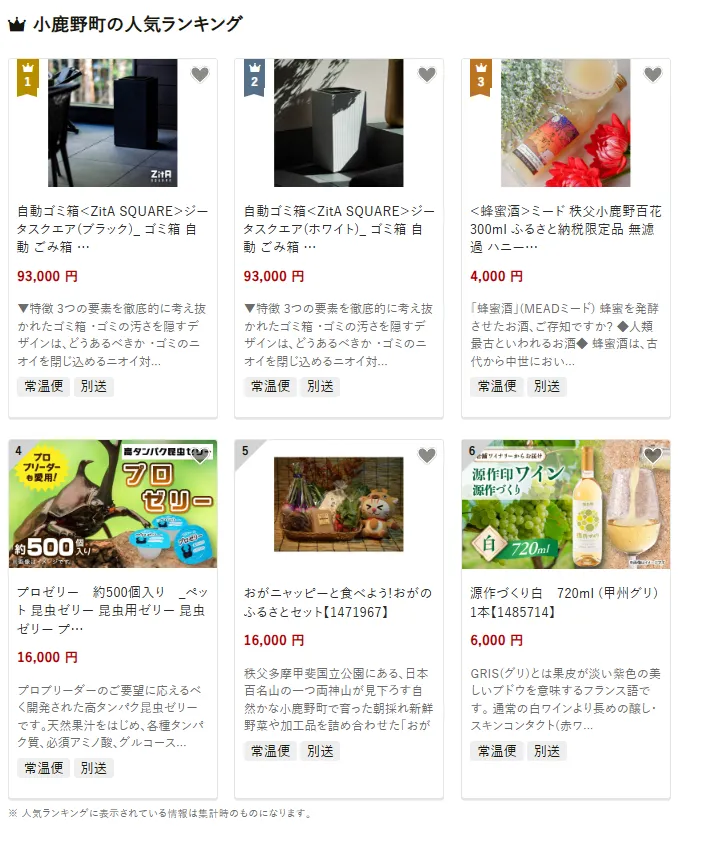Favorite the 源作づくり白 wine product
This screenshot has width=713, height=846.
[x=653, y=456]
